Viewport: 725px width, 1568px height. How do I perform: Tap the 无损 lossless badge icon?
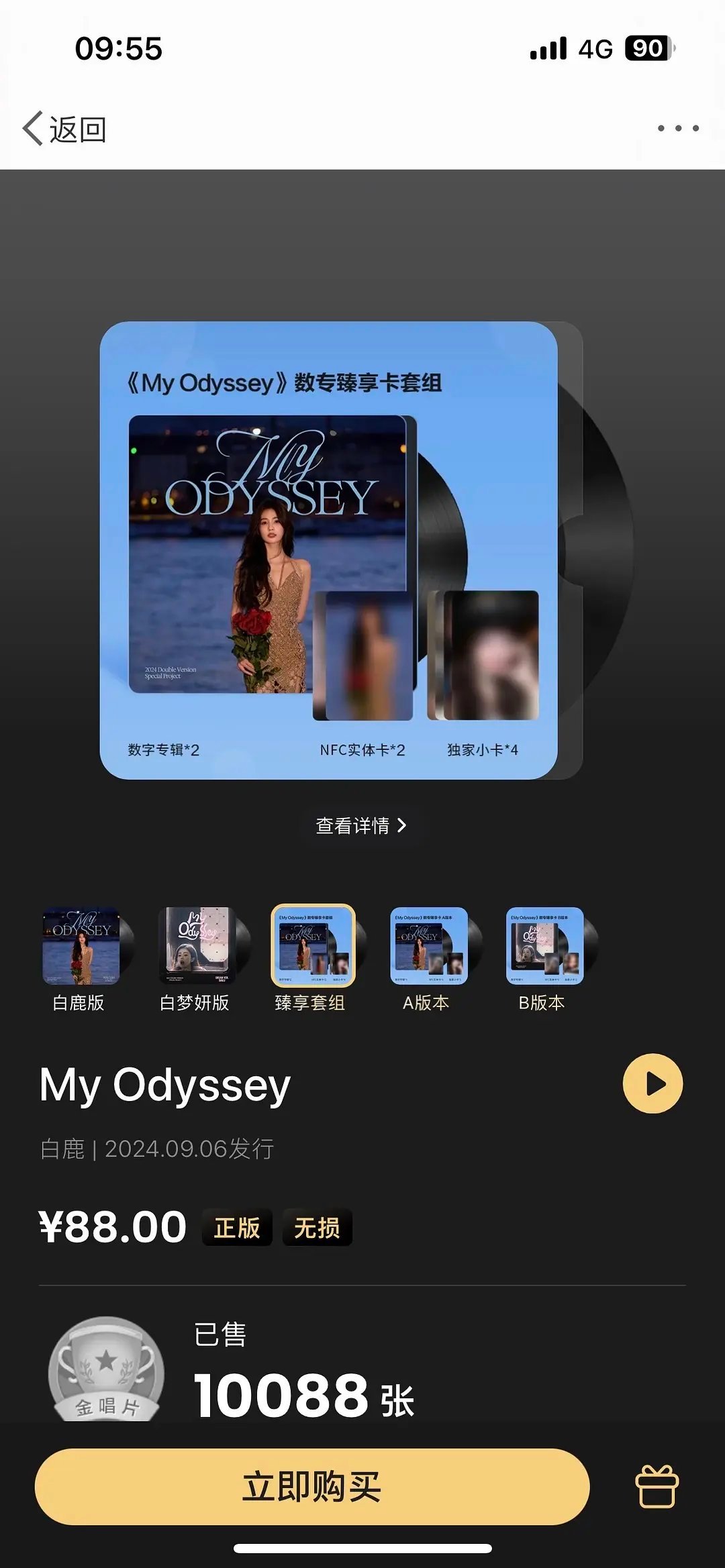tap(318, 1226)
